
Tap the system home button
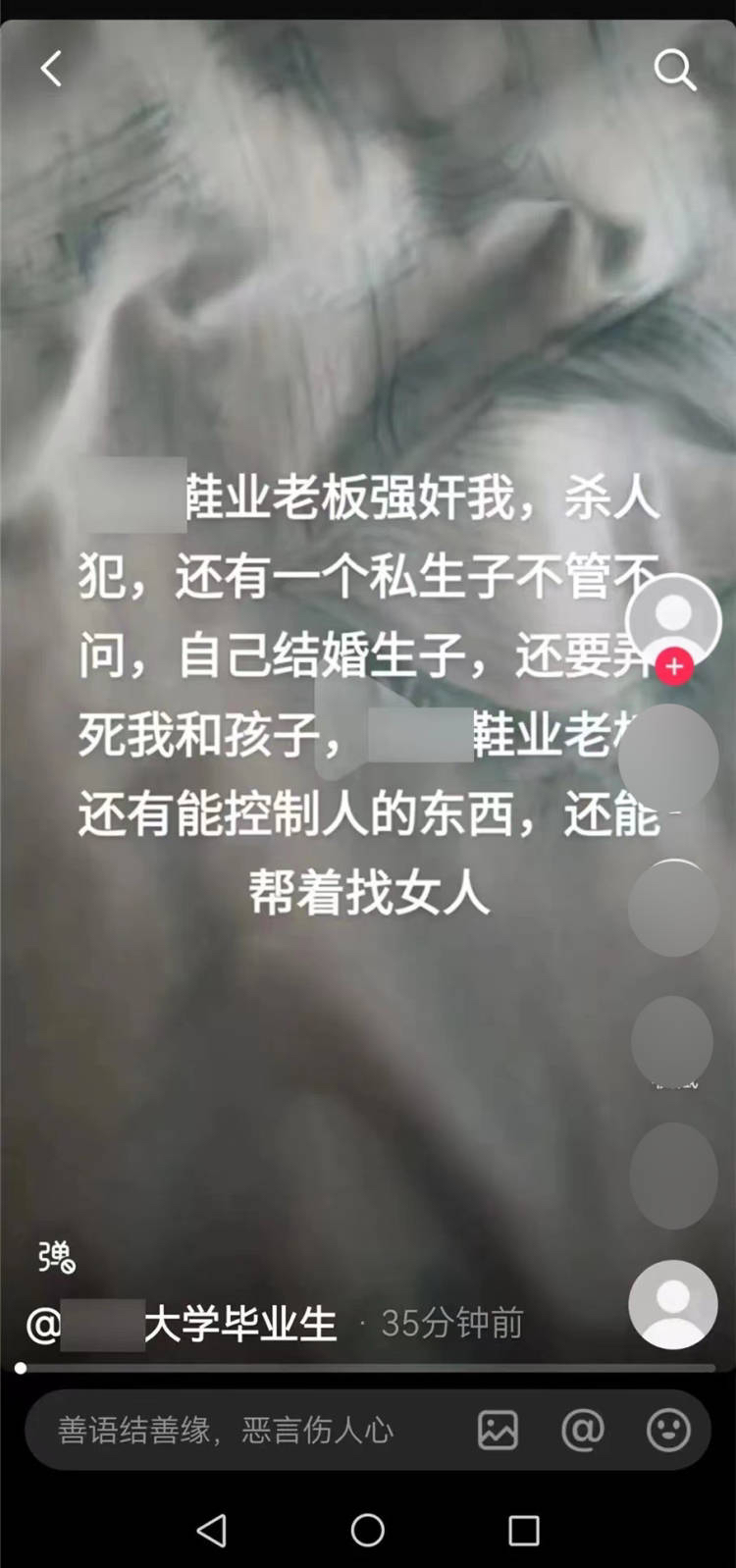click(x=368, y=1530)
